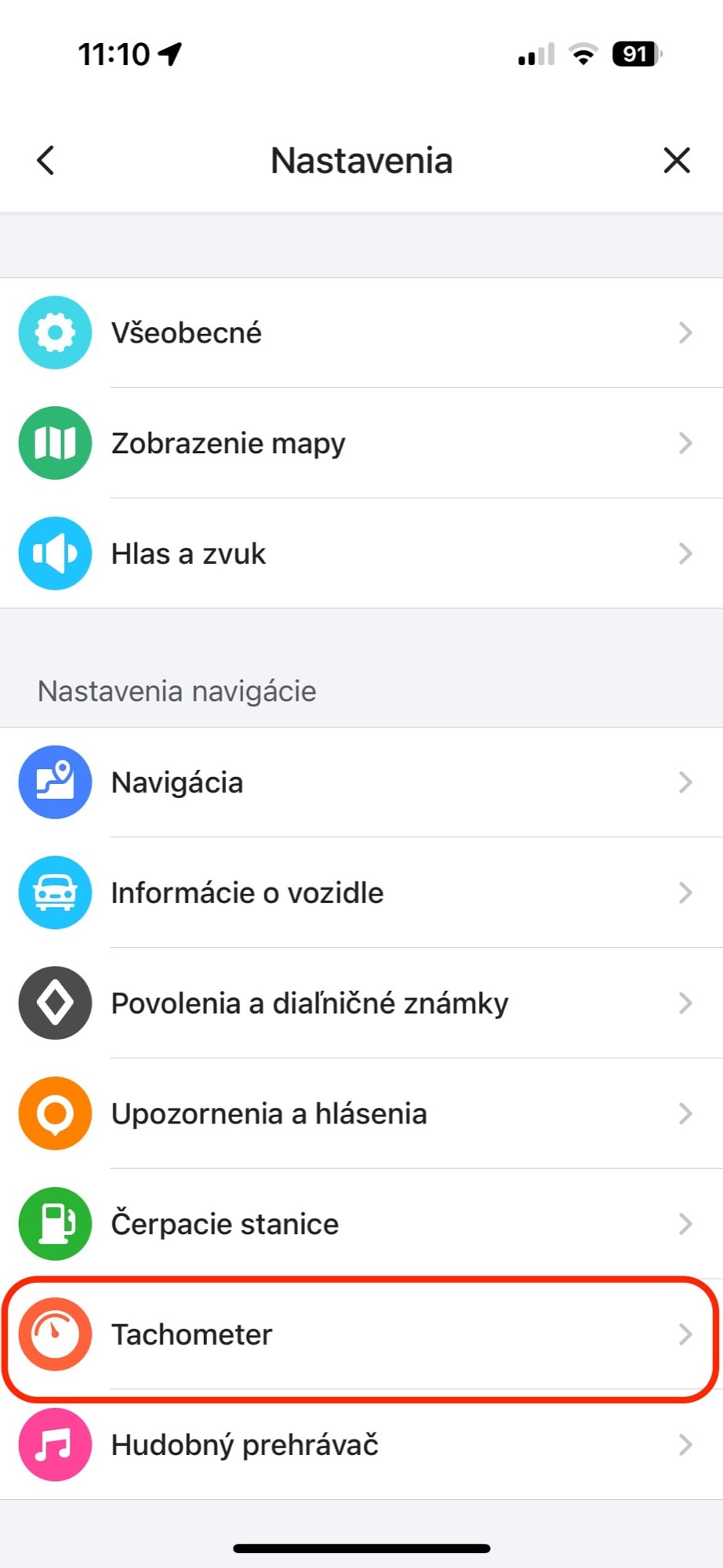Open Čerpacie stanice settings

click(x=361, y=1224)
